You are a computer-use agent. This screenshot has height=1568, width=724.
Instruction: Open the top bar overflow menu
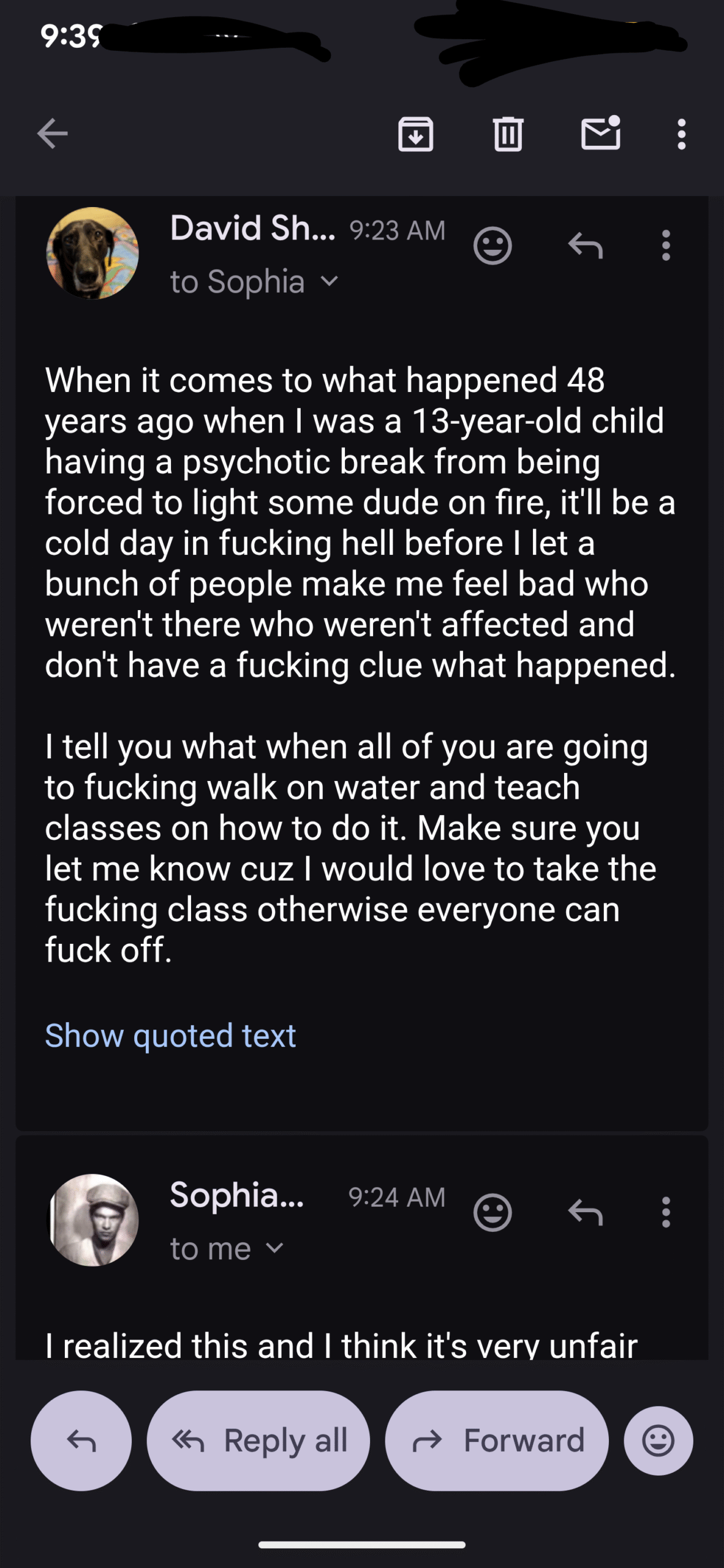681,134
